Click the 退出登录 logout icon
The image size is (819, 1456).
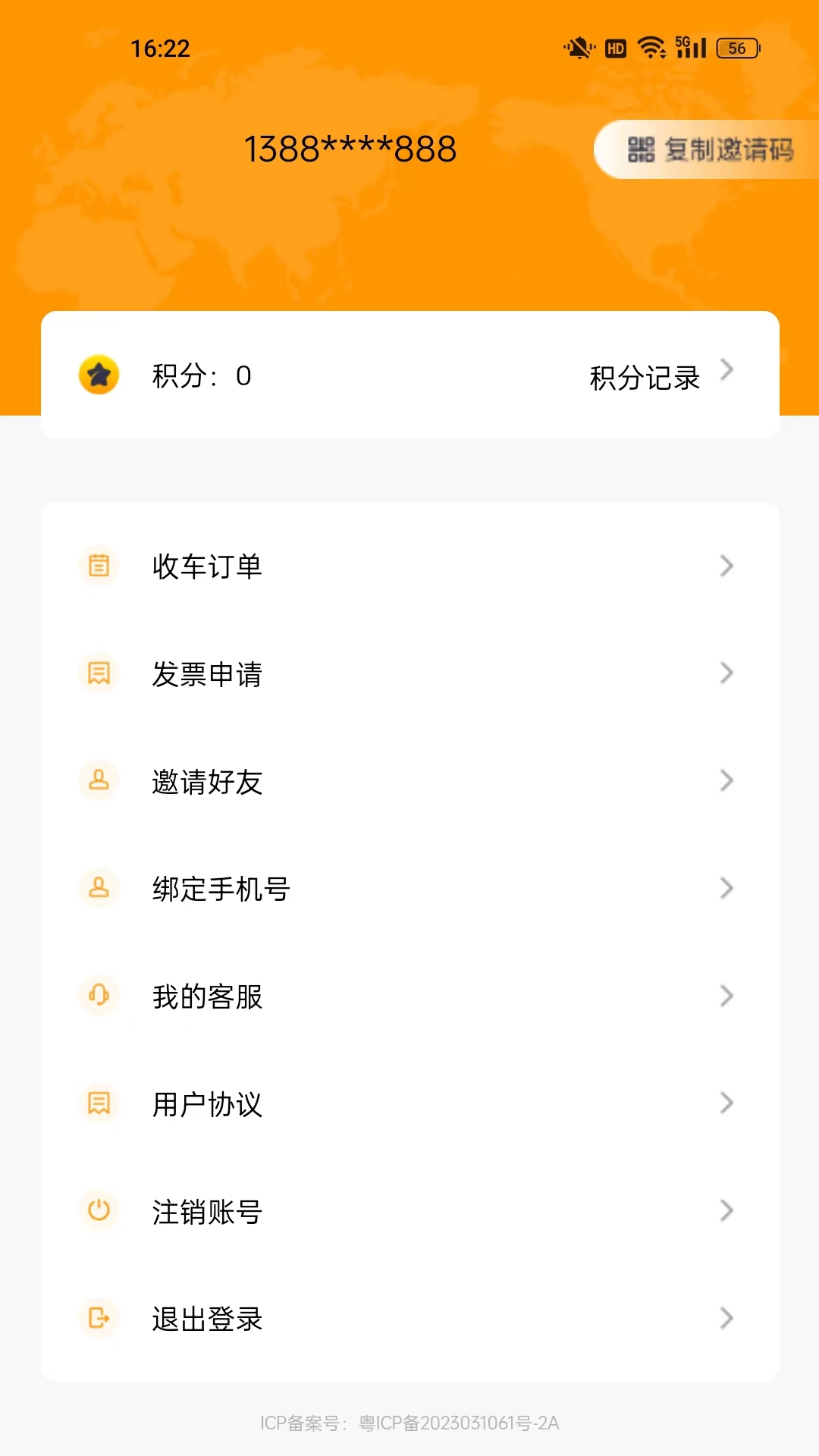(99, 1319)
